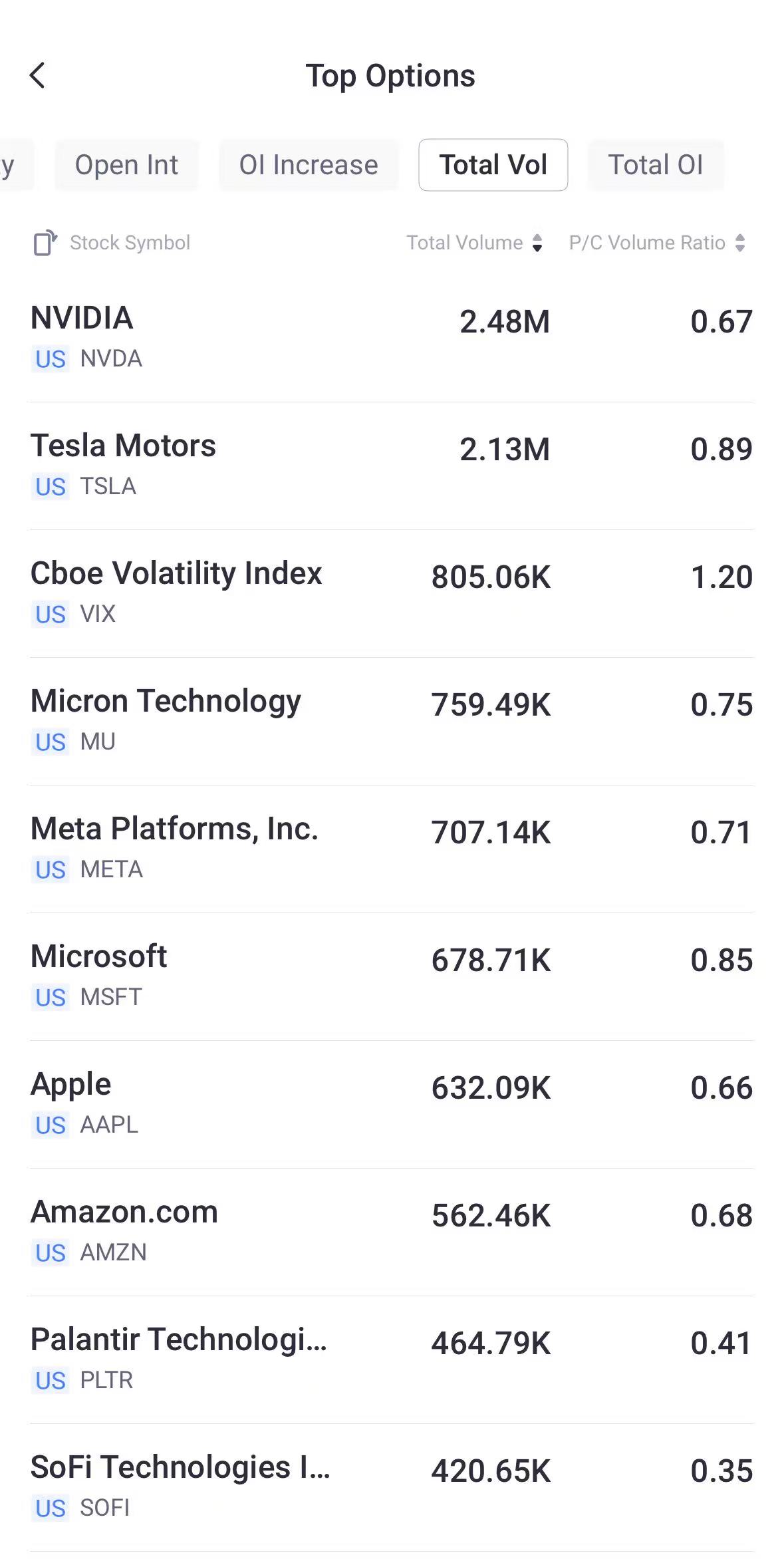Tap the US badge beside SOFI
The width and height of the screenshot is (784, 1559).
[49, 1508]
